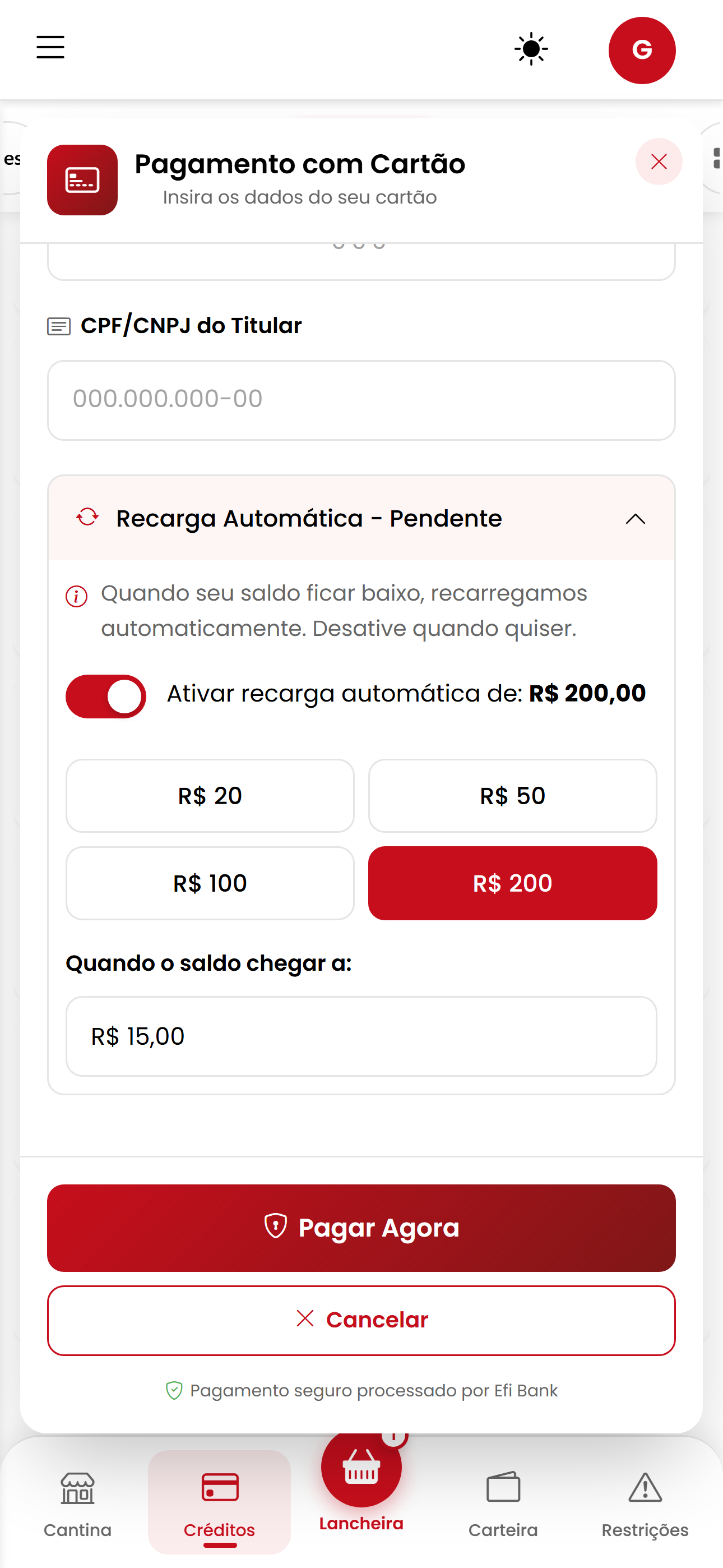
Task: Click the CPF/CNPJ do Titular input field
Action: coord(361,400)
